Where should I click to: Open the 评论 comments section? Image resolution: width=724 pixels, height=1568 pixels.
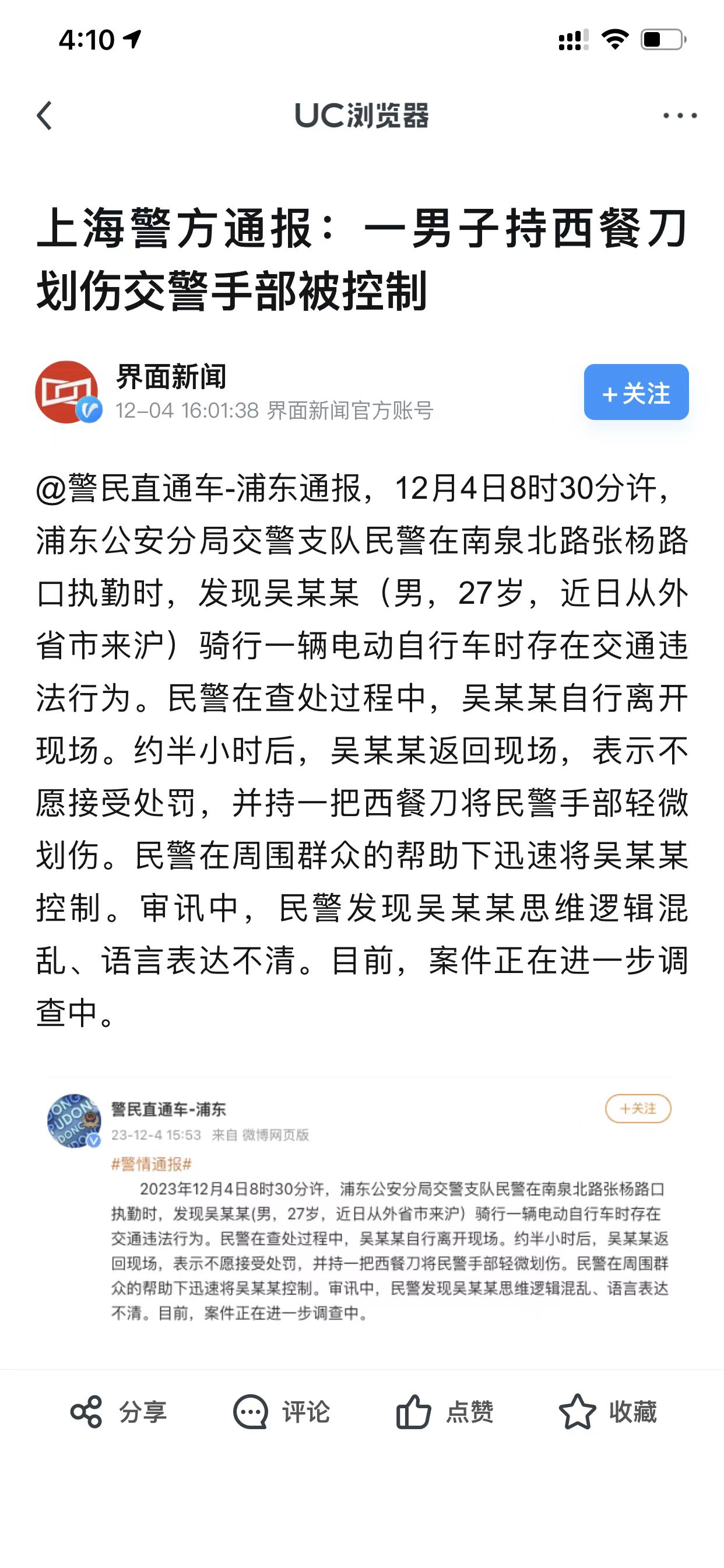point(281,1412)
